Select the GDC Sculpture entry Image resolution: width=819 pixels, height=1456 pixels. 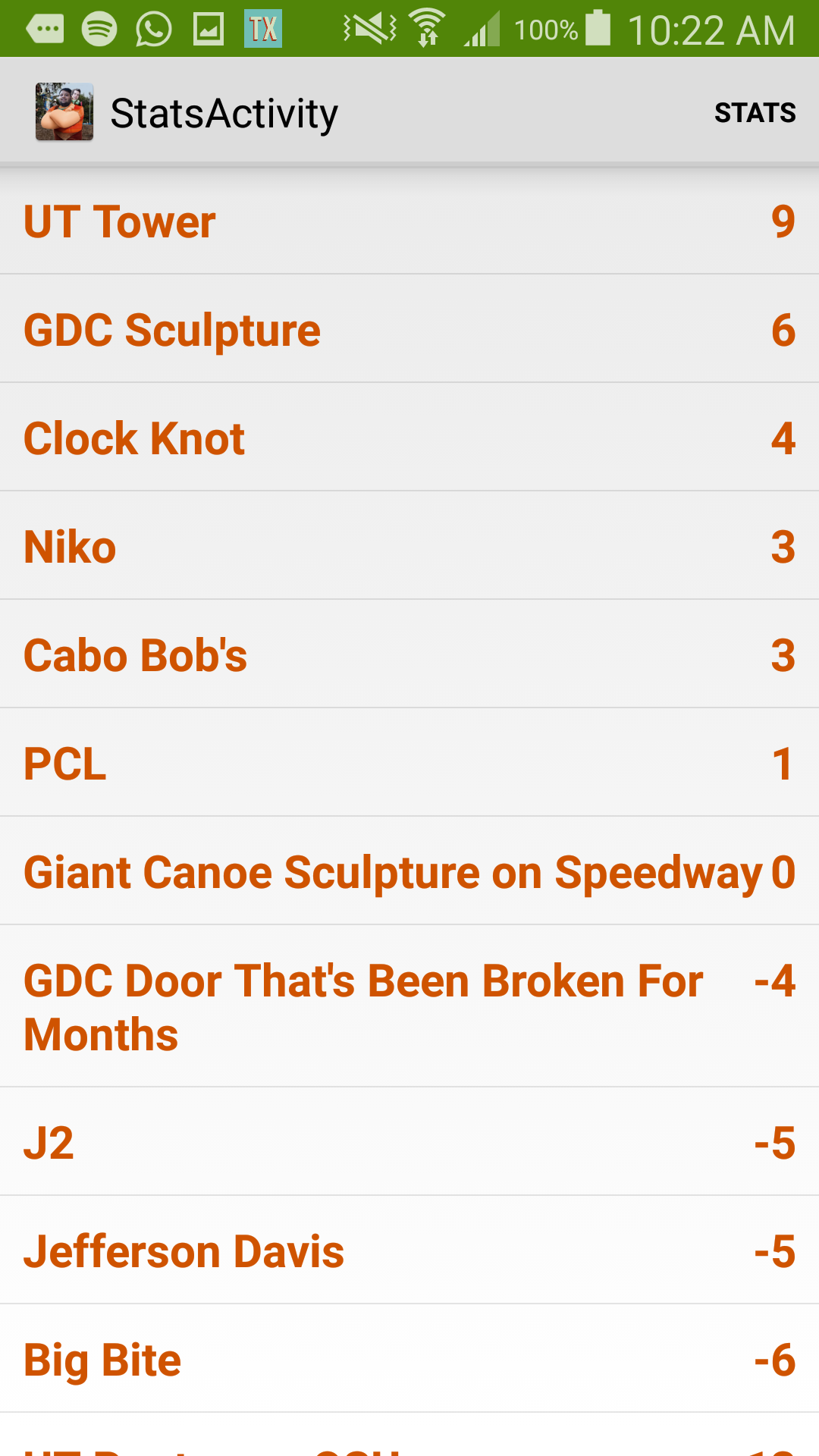tap(409, 330)
